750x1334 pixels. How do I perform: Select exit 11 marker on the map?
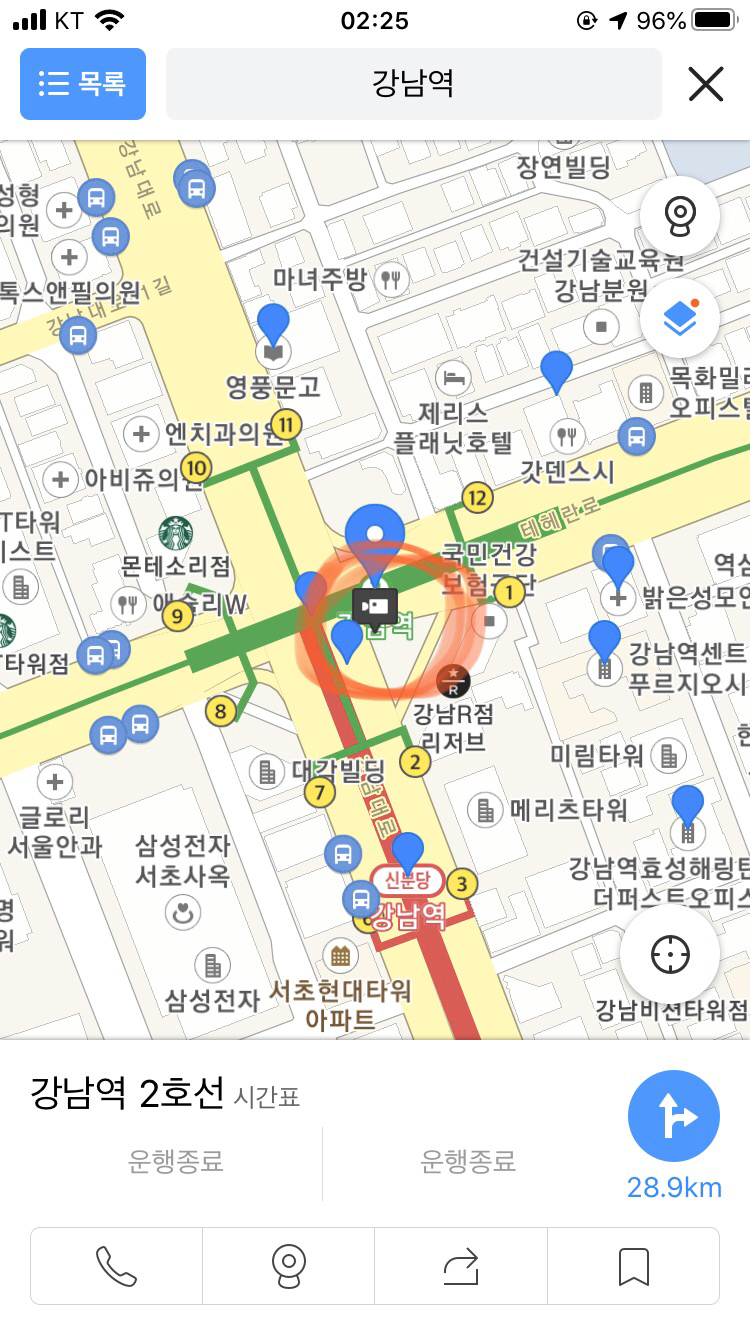(x=288, y=424)
